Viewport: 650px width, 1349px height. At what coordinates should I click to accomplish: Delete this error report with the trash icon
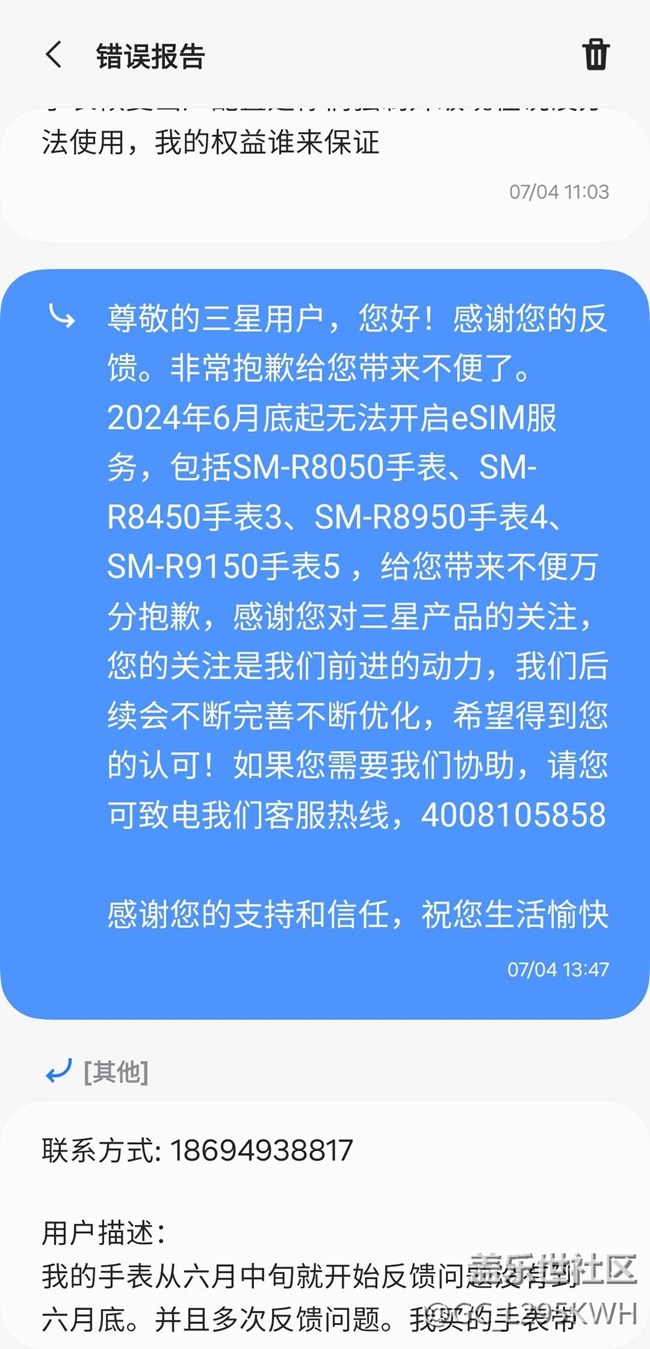[x=596, y=55]
